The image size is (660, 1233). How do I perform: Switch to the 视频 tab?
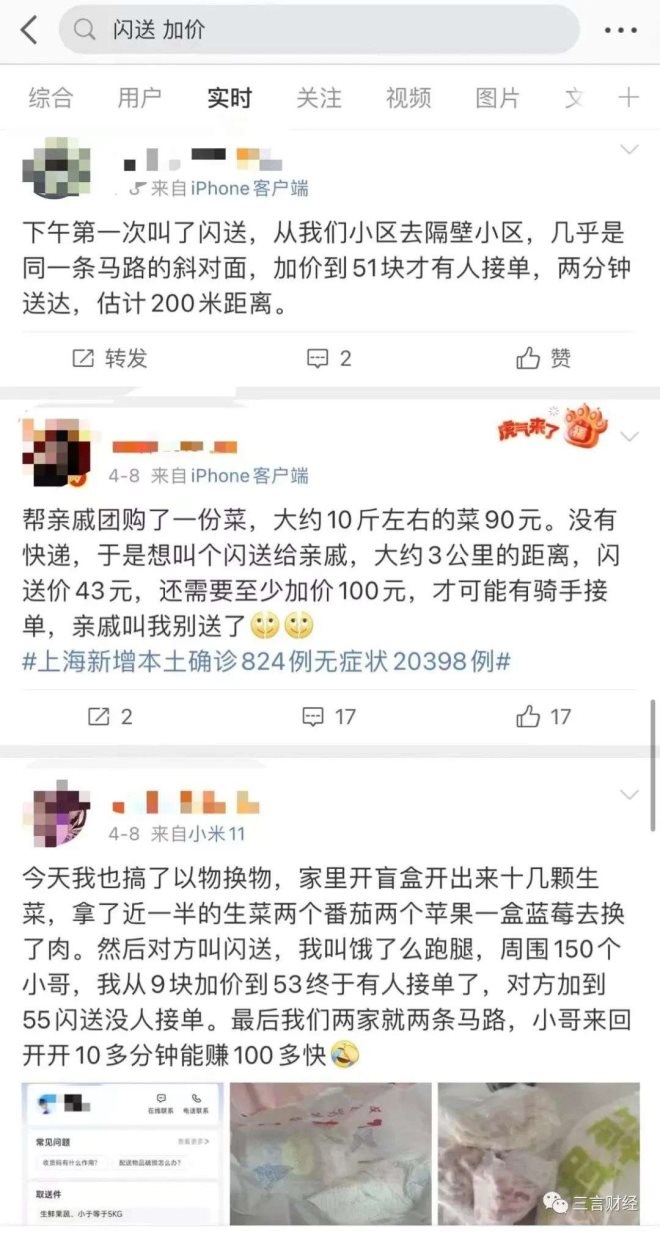[408, 98]
